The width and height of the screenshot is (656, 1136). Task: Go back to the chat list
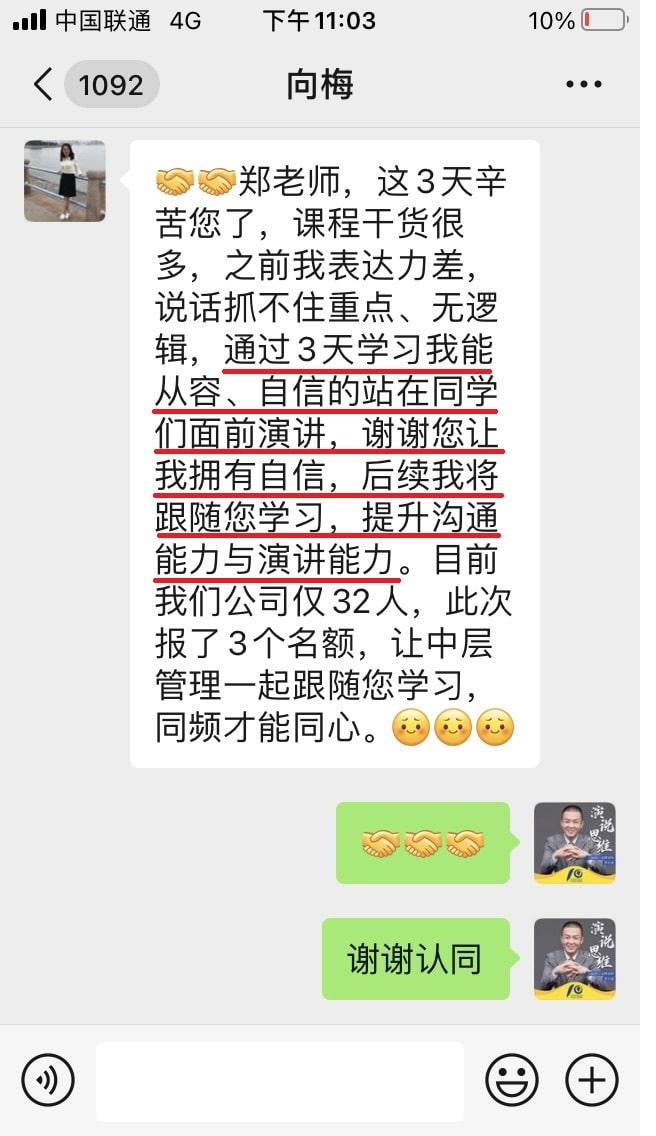(44, 85)
